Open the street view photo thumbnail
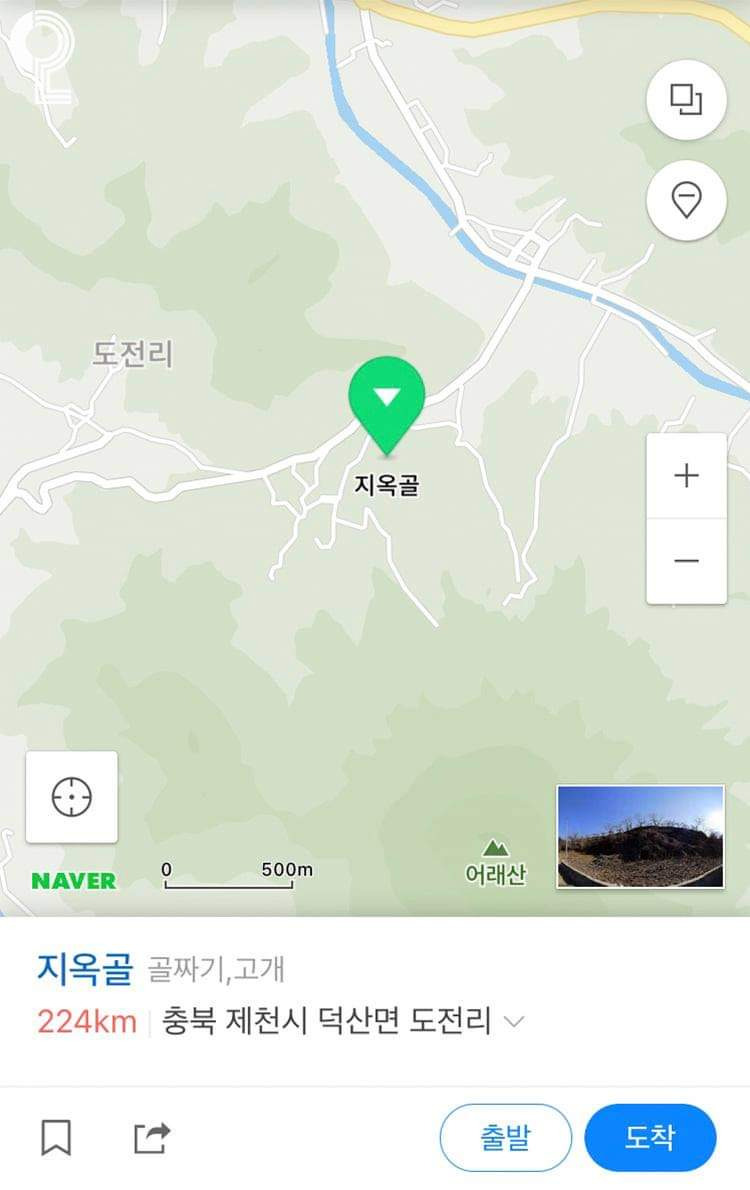The image size is (750, 1190). pyautogui.click(x=640, y=837)
